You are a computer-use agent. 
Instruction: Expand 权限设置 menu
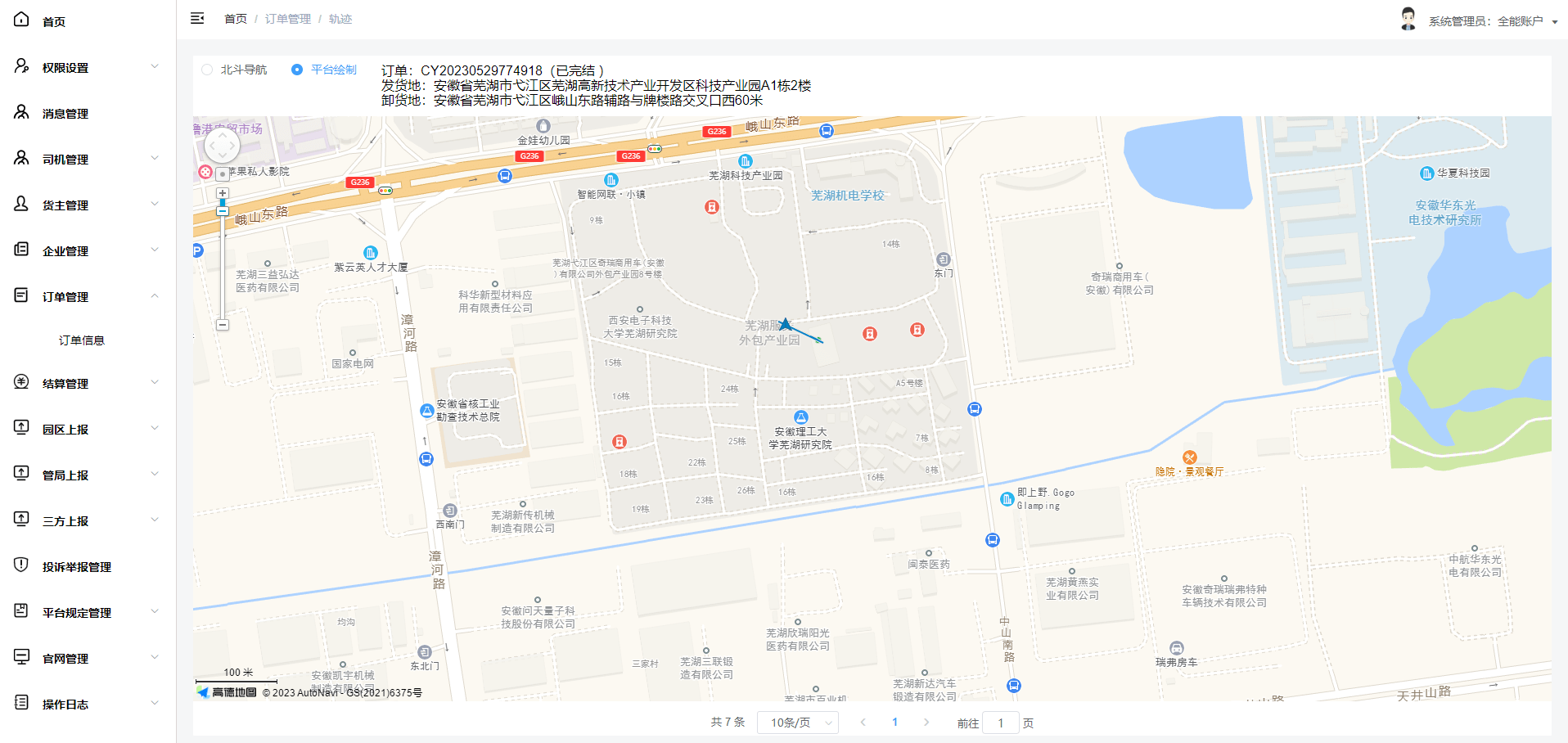86,67
